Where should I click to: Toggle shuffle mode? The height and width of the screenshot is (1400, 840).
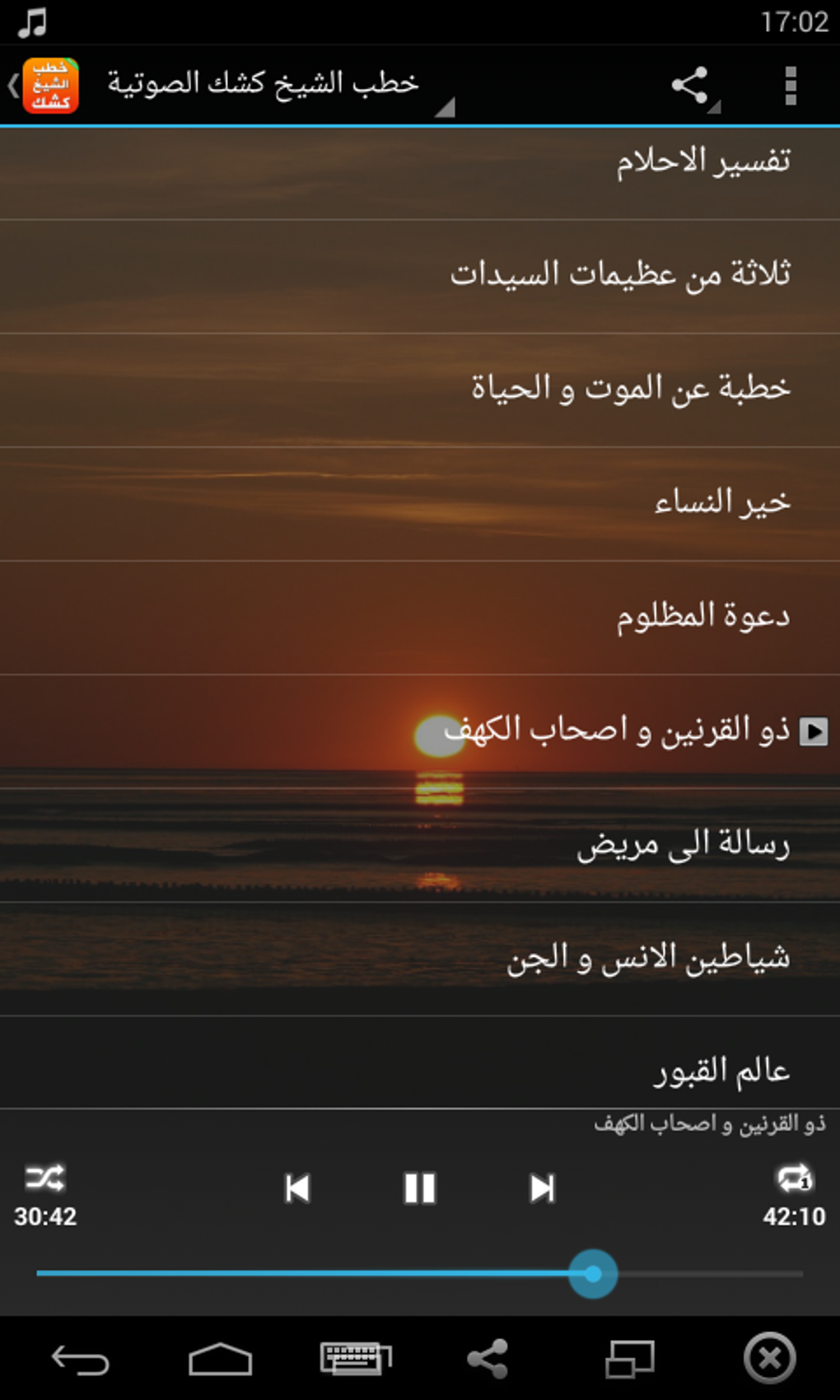click(44, 1178)
